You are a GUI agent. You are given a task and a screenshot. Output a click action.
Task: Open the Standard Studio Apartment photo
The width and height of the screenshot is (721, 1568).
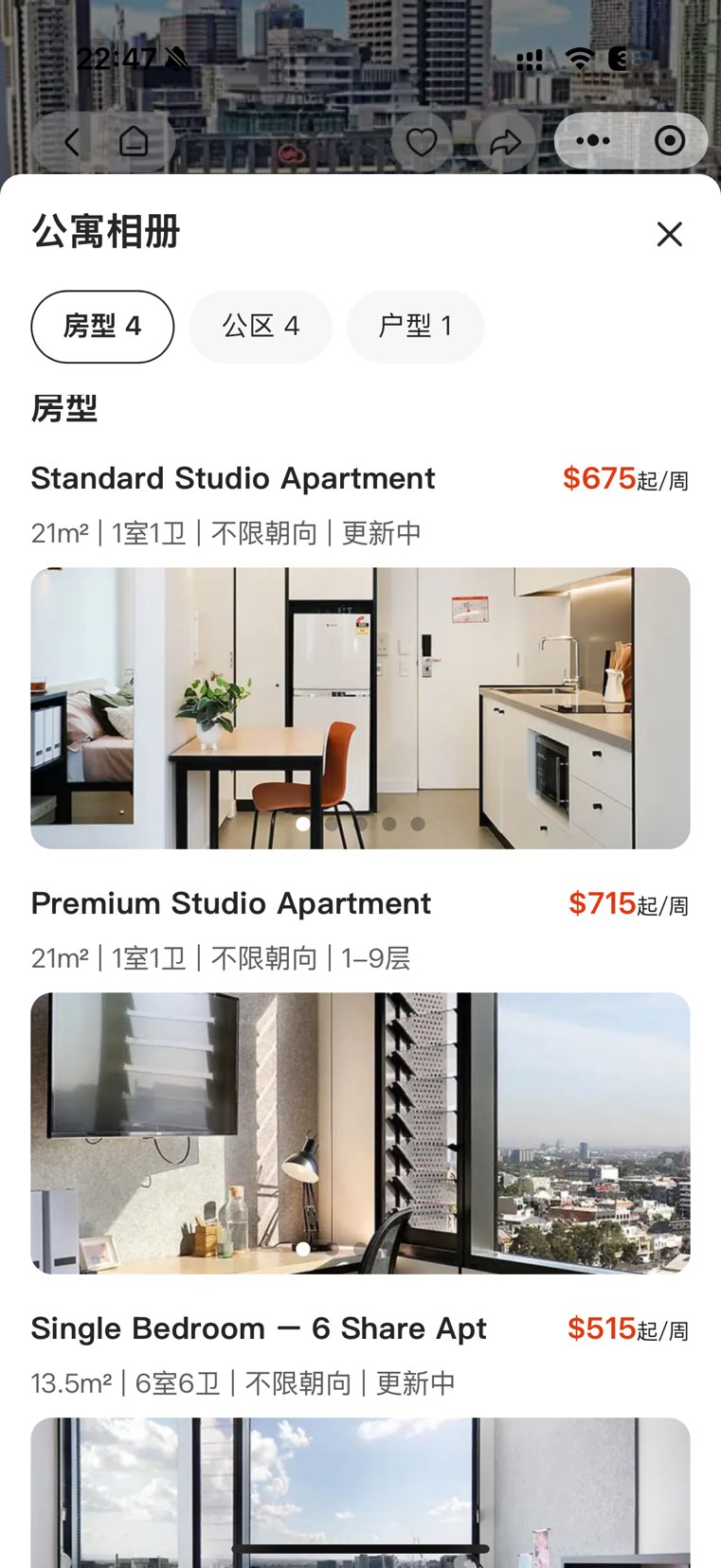360,707
